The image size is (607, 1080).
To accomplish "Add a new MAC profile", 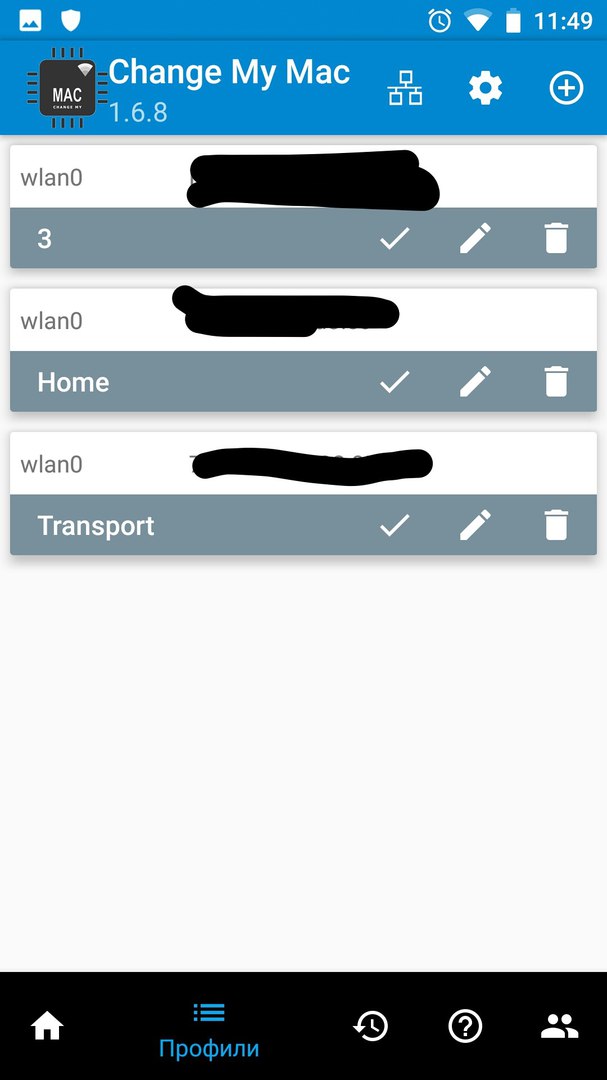I will (x=566, y=89).
